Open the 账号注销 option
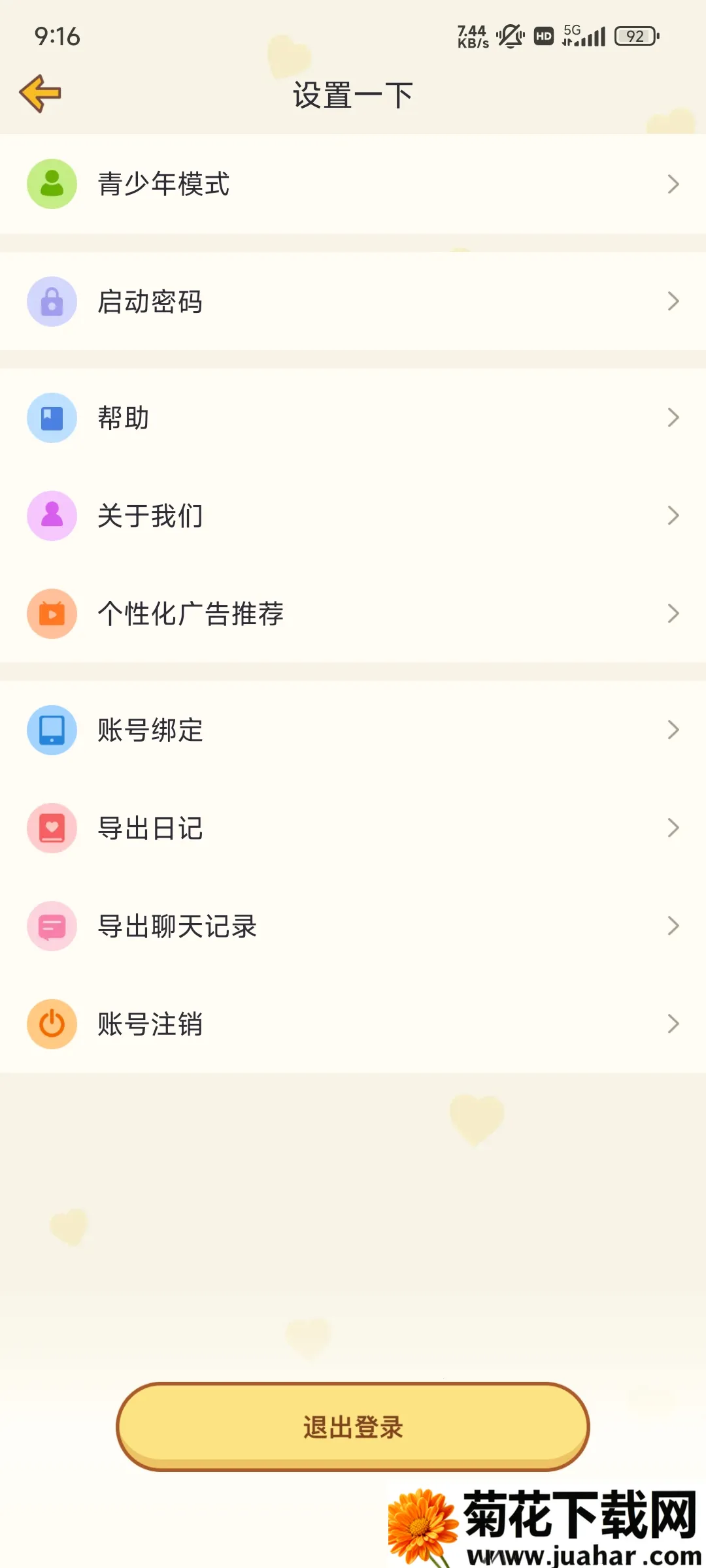The height and width of the screenshot is (1568, 706). coord(353,1024)
